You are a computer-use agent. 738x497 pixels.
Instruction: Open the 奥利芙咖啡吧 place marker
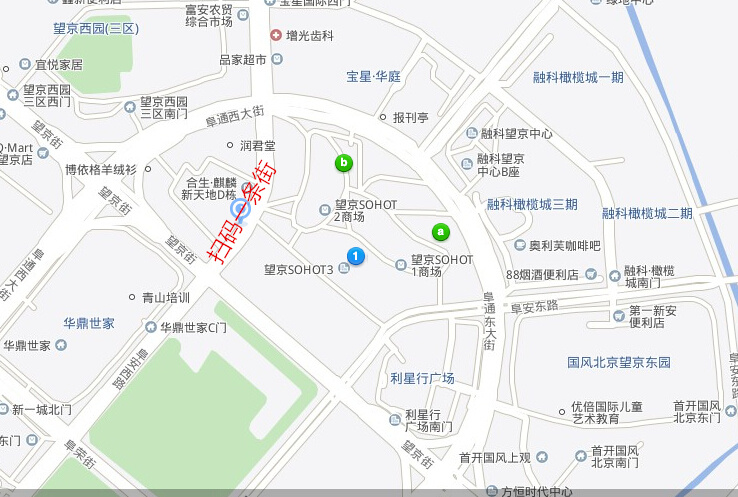point(520,246)
